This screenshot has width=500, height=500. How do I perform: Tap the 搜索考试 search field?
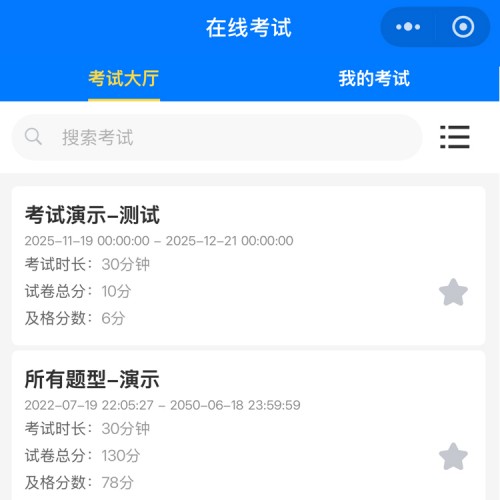(217, 137)
